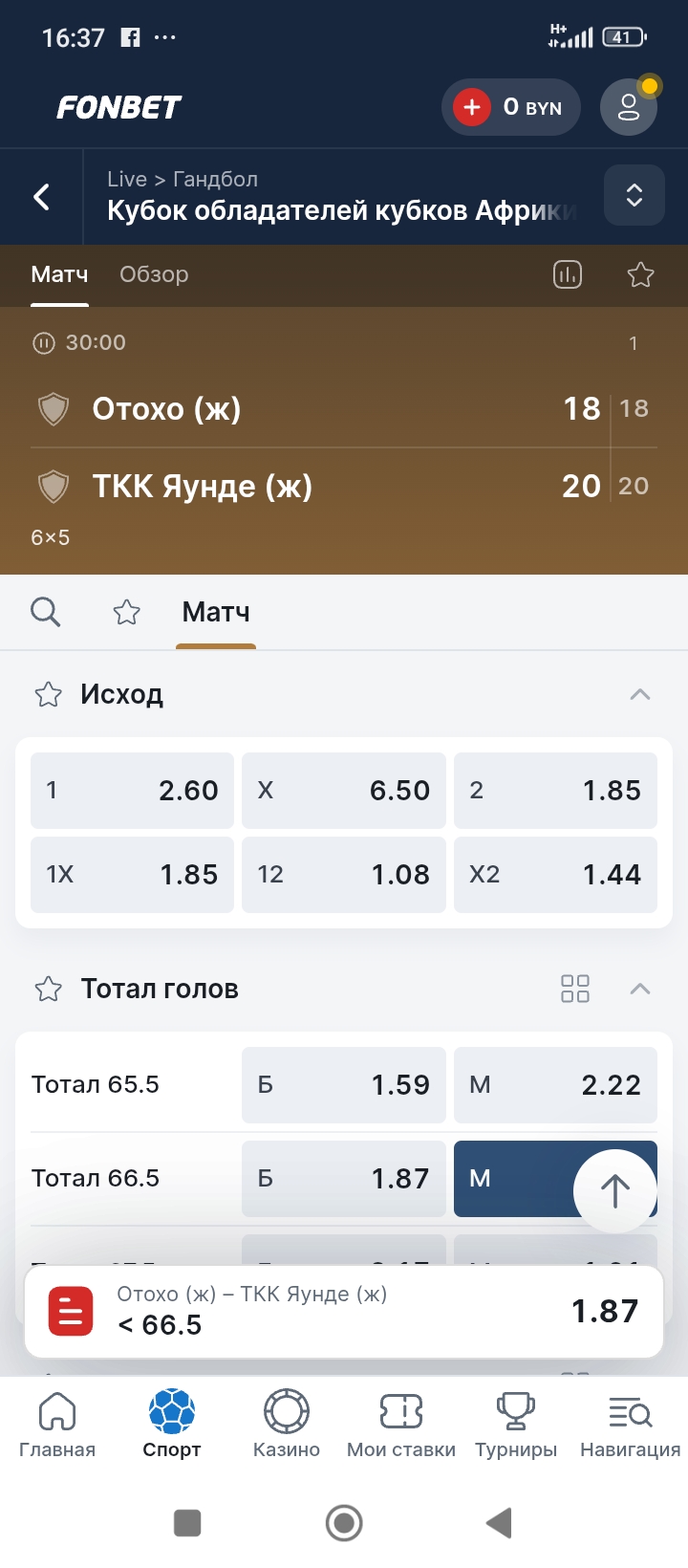The height and width of the screenshot is (1568, 688).
Task: Switch to the Обзор tab
Action: (154, 274)
